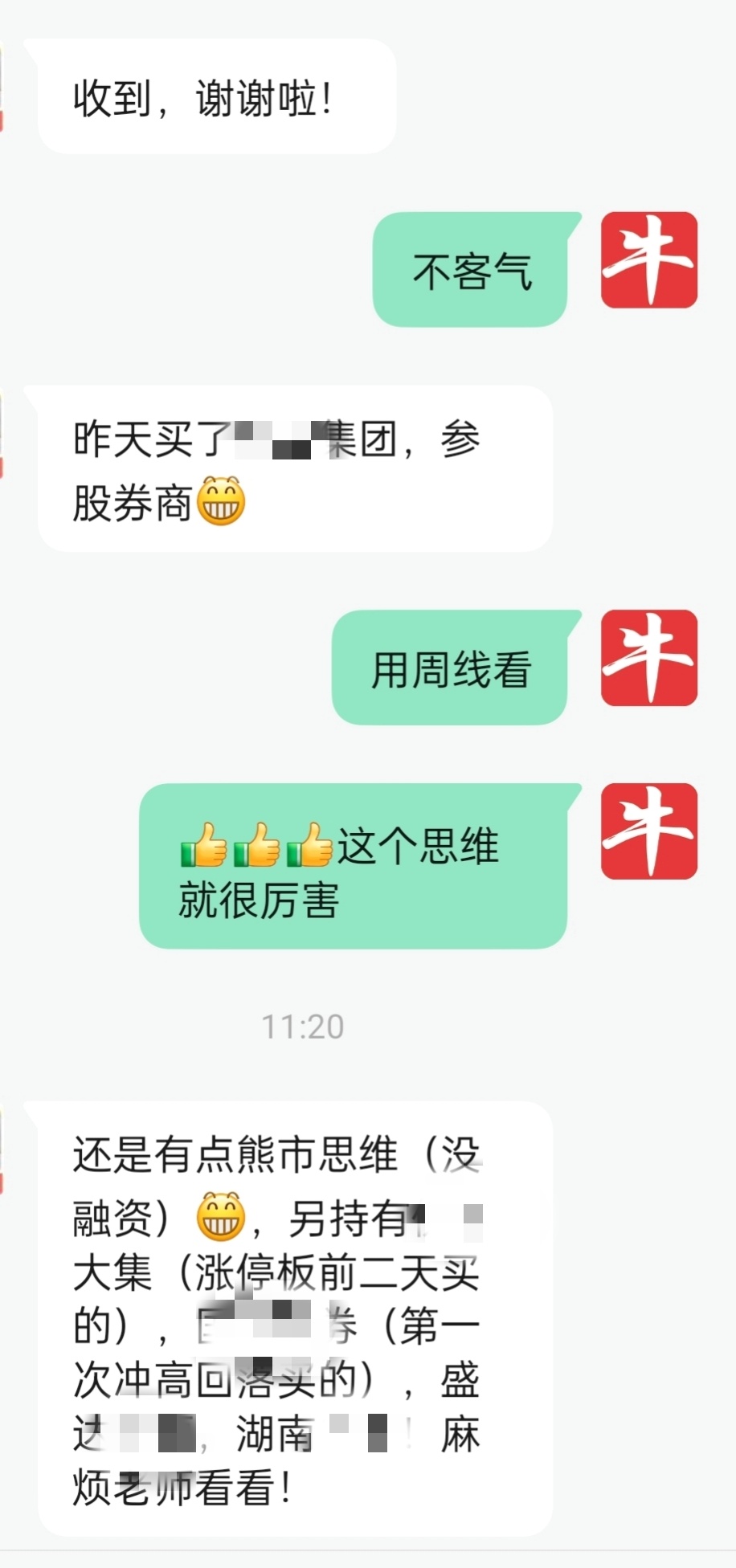The width and height of the screenshot is (736, 1568).
Task: View profile from avatar beside "这个思维就很厉害"
Action: (648, 831)
